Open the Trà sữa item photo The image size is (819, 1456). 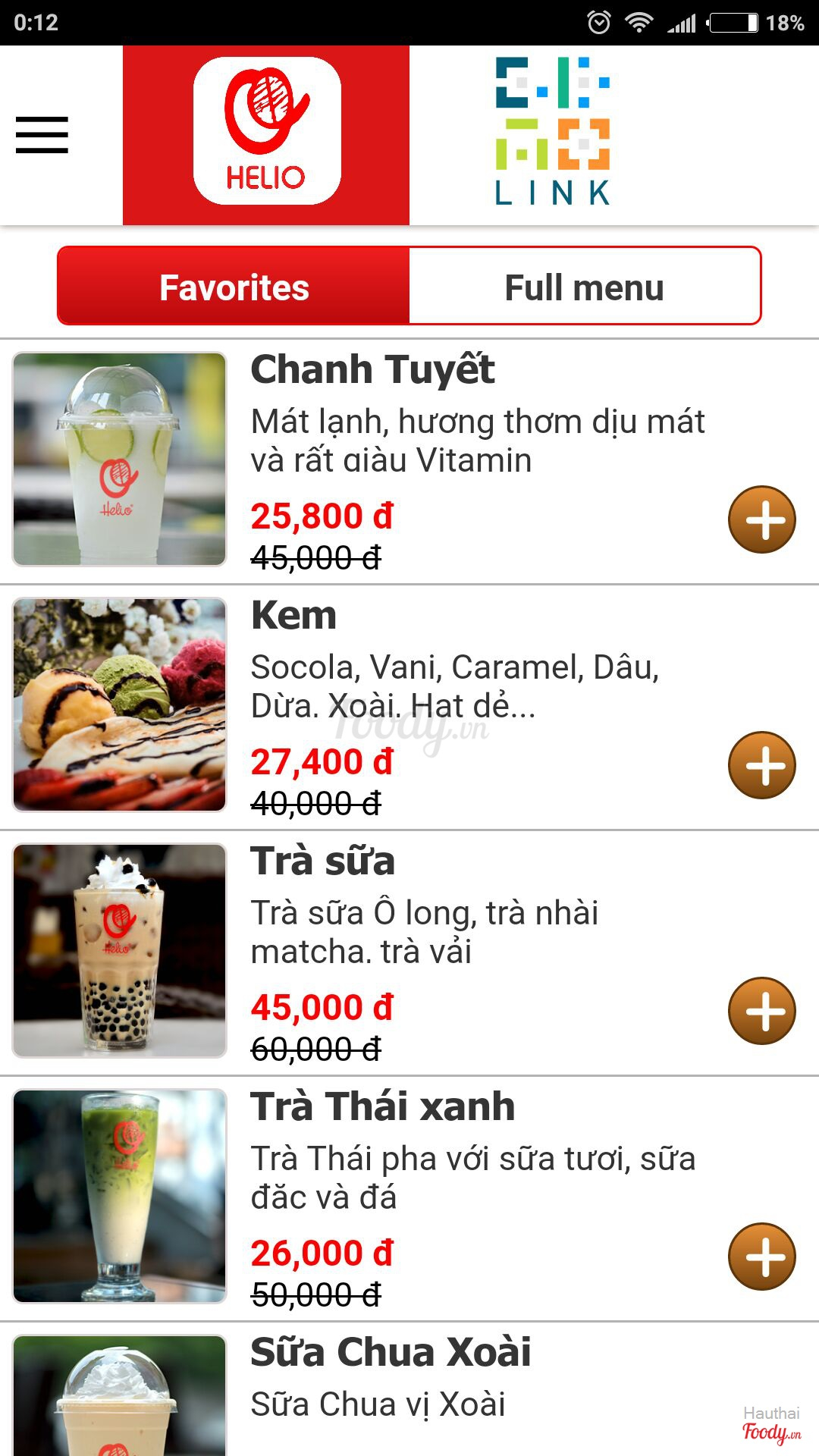(120, 951)
